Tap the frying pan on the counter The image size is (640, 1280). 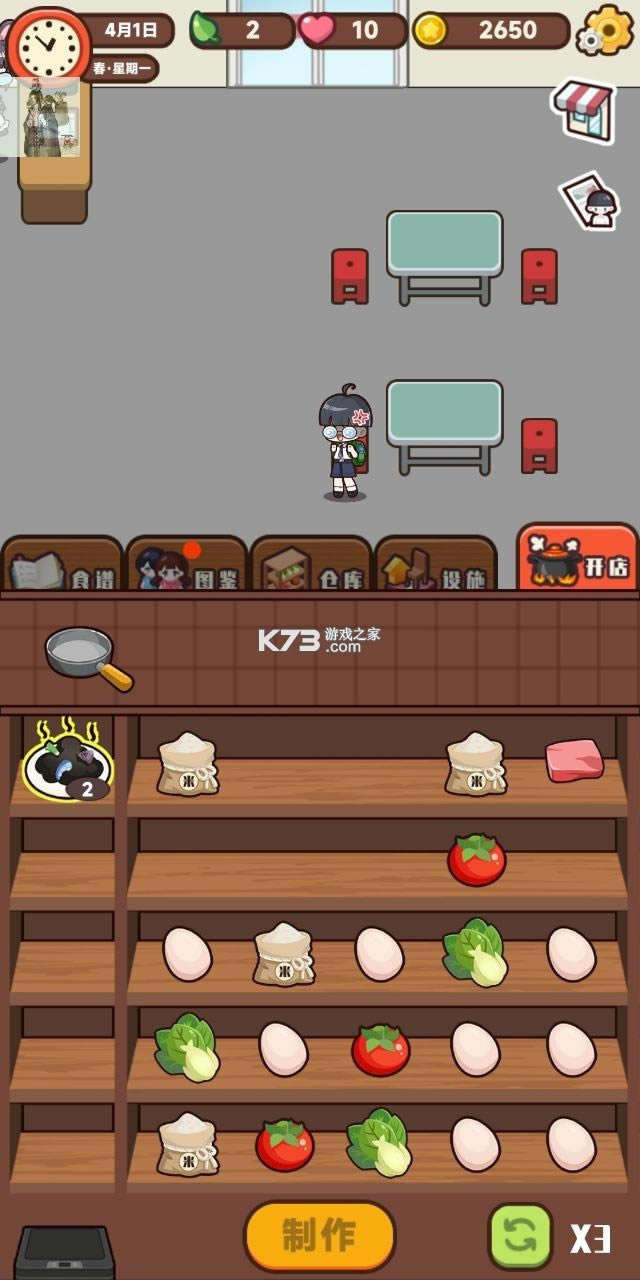(x=88, y=656)
